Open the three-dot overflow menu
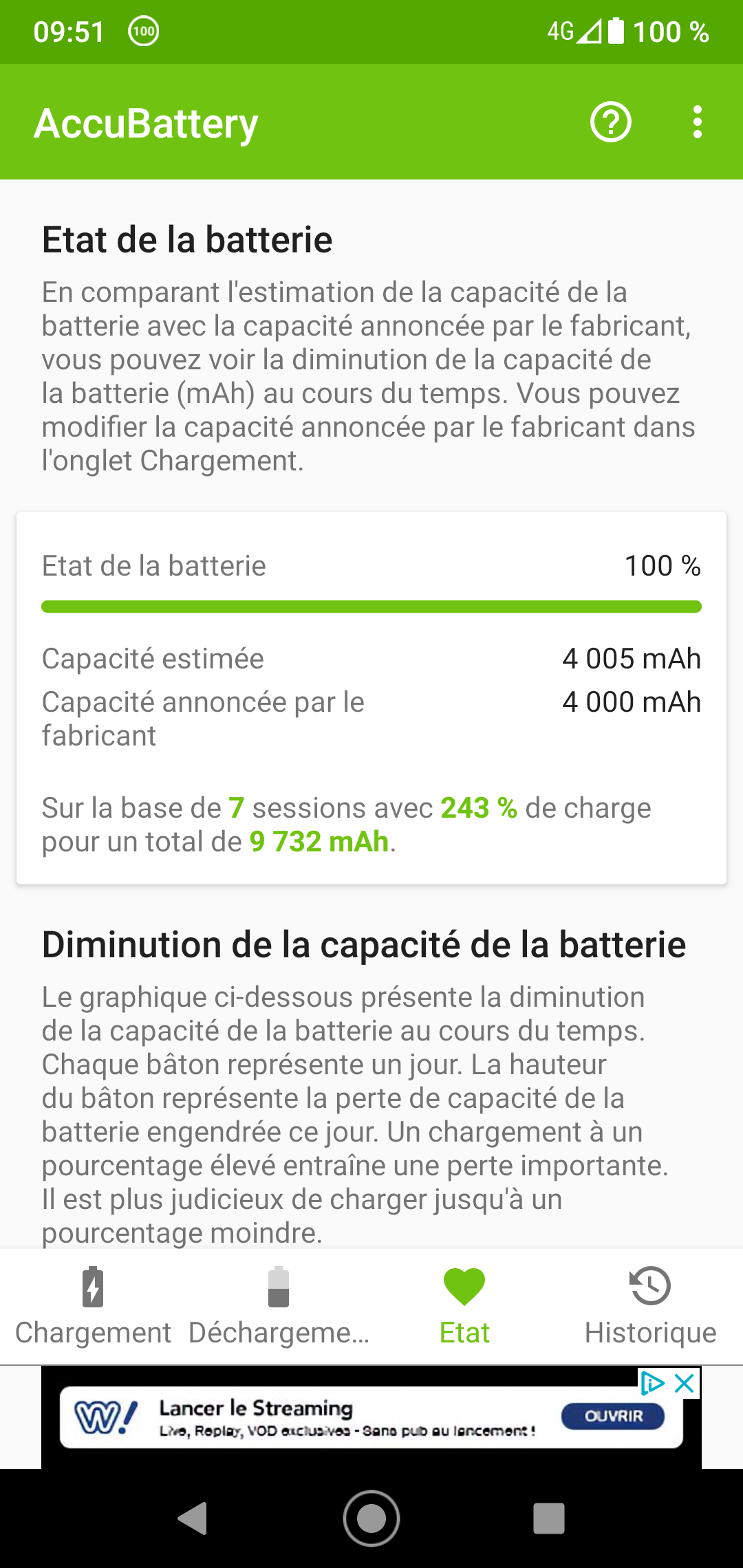The image size is (743, 1568). [x=697, y=122]
